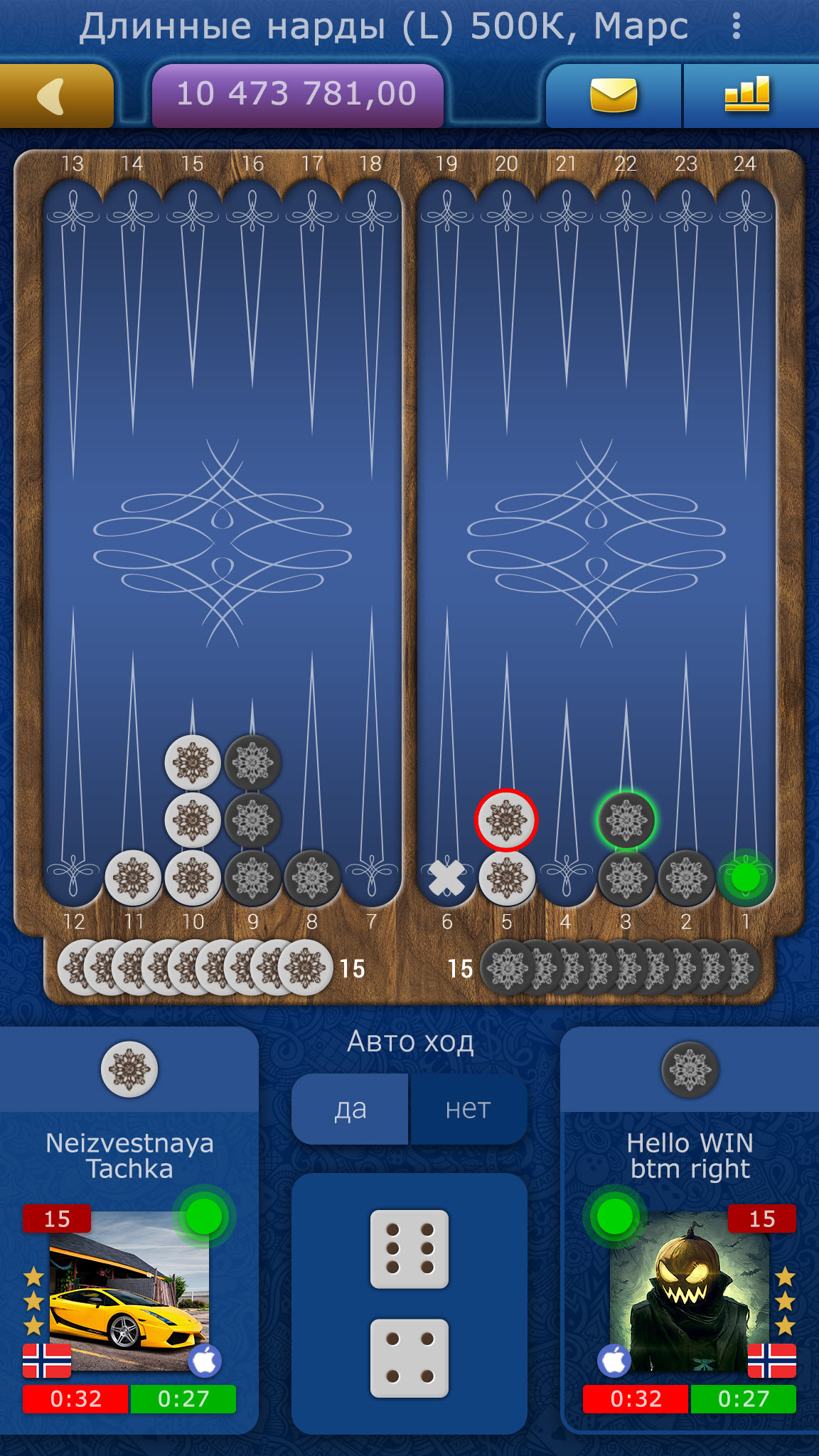819x1456 pixels.
Task: Open the three-dot overflow menu
Action: pos(736,26)
